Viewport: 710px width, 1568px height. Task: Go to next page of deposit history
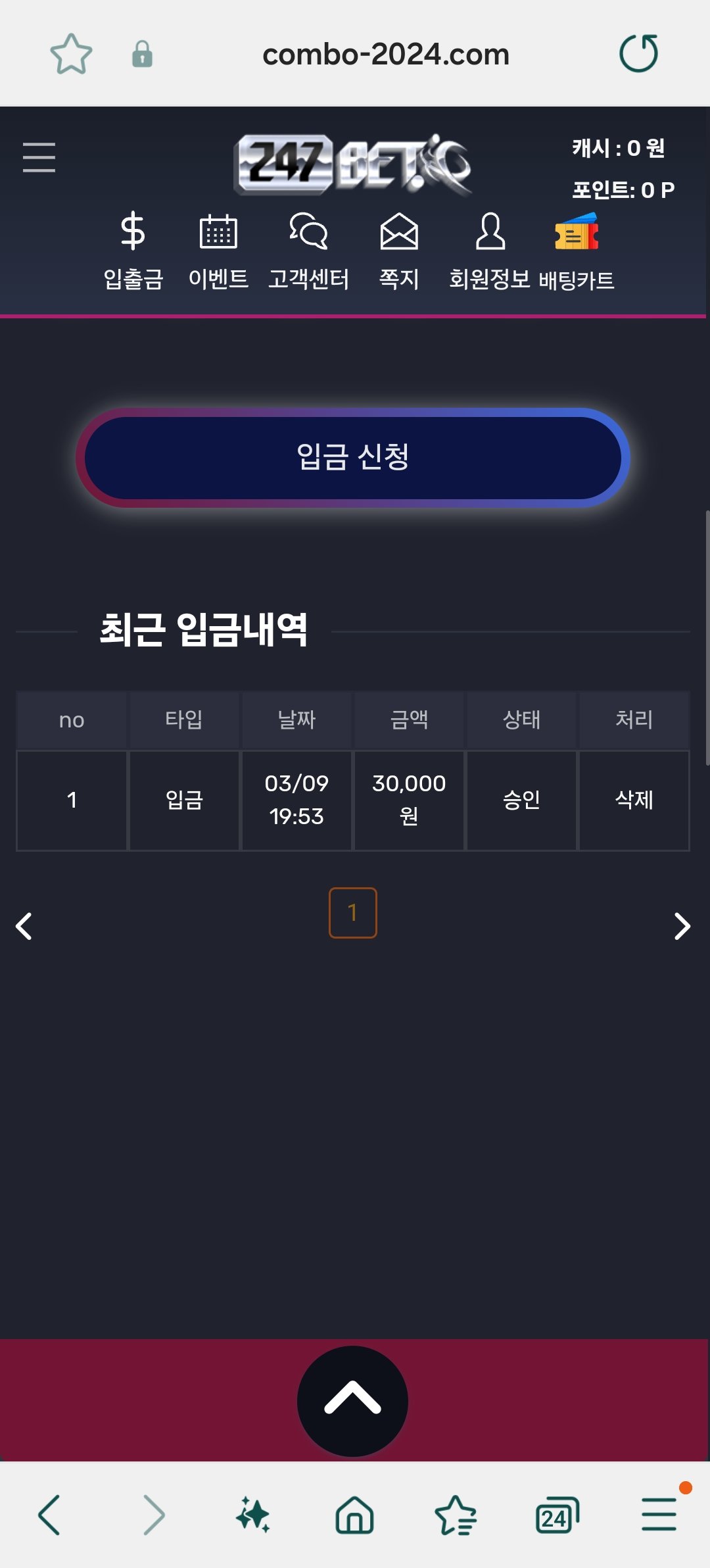point(682,926)
